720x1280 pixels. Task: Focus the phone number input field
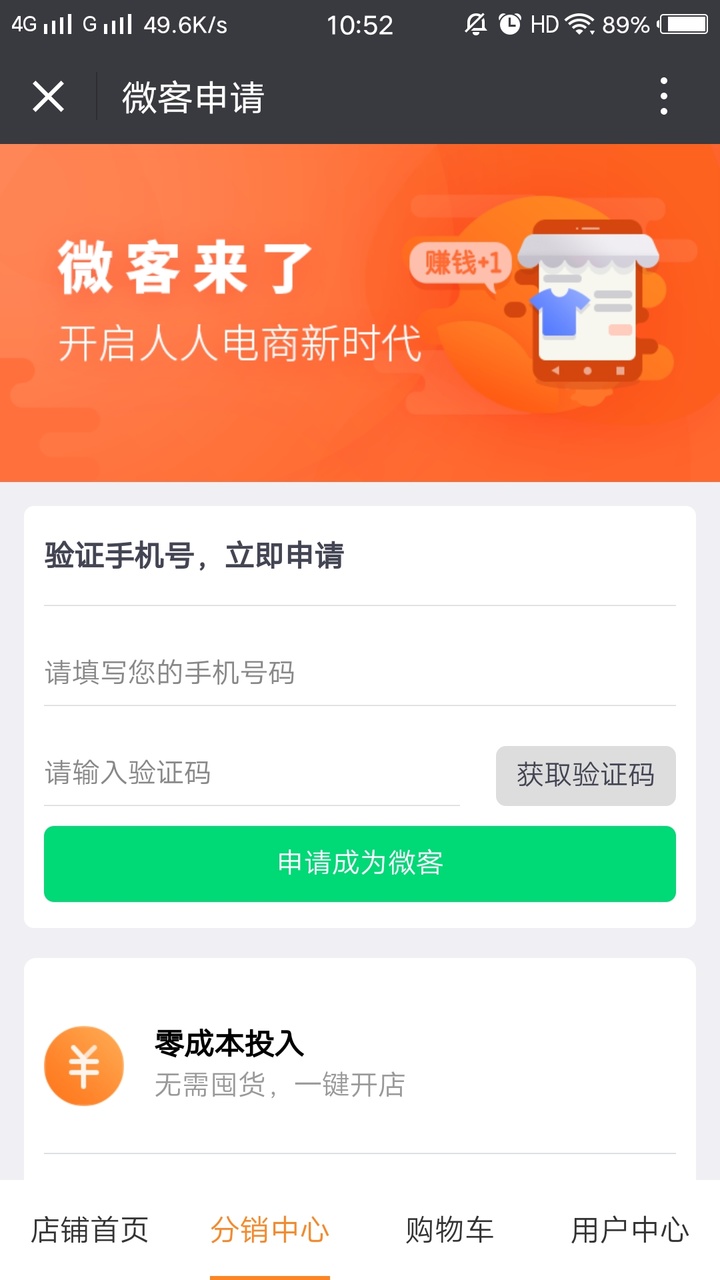tap(360, 672)
